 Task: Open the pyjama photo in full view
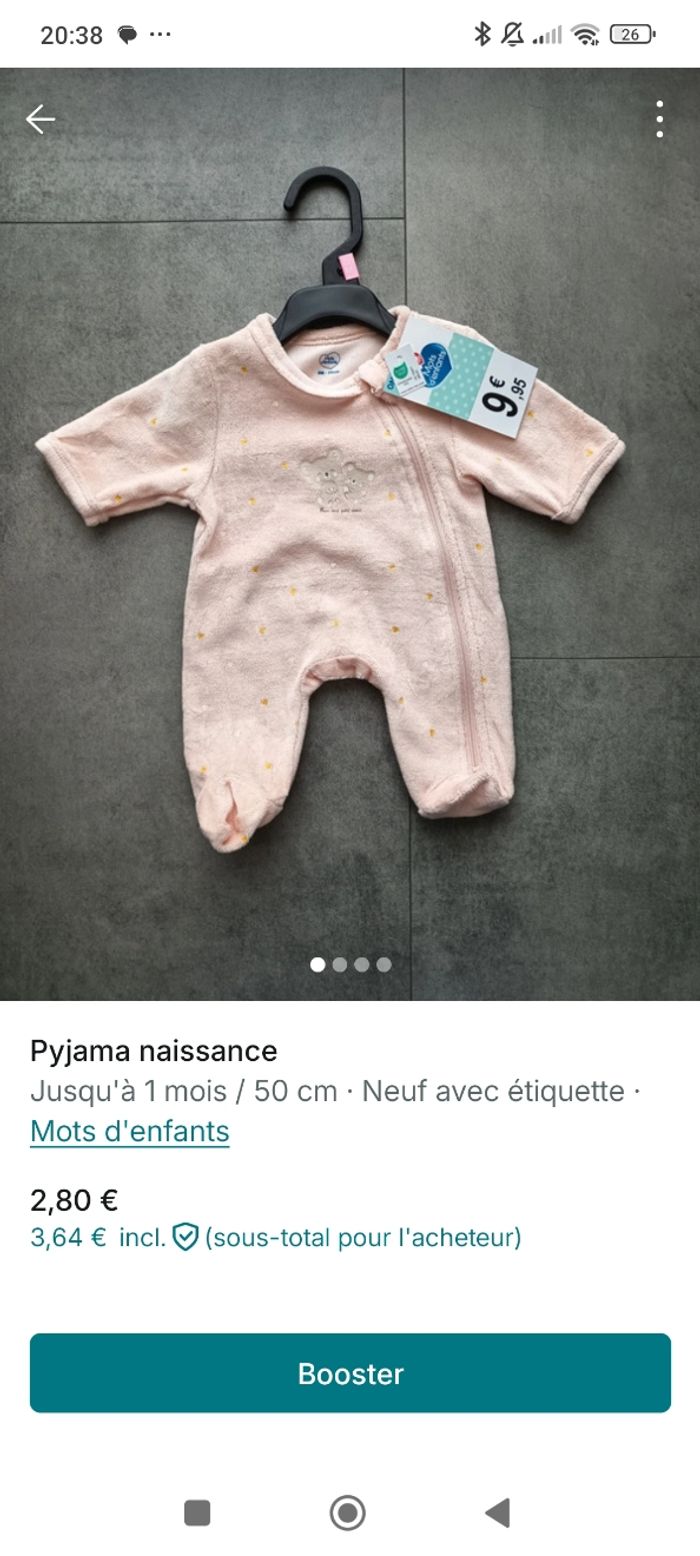click(x=350, y=534)
